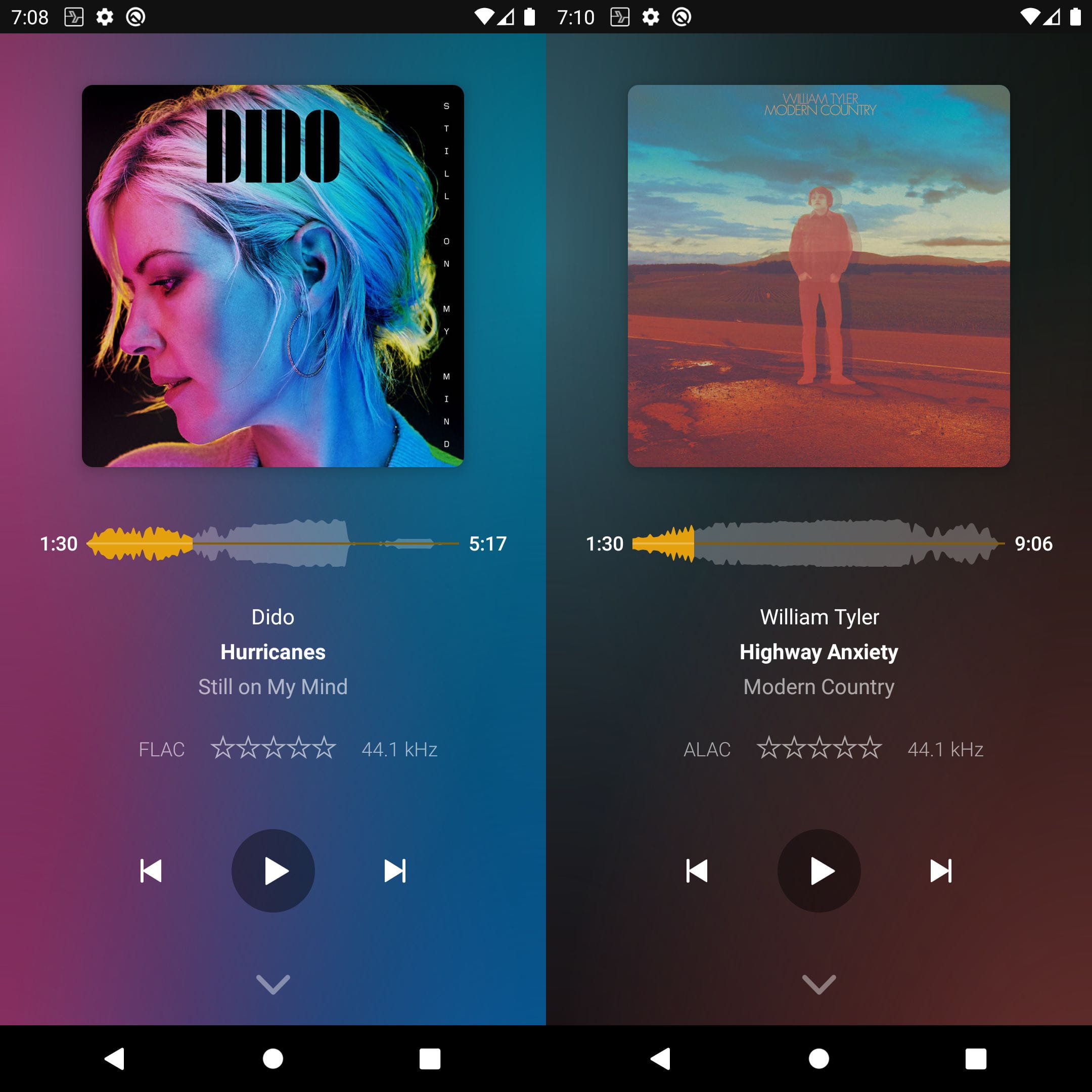Rate Highway Anxiety five stars

tap(871, 748)
